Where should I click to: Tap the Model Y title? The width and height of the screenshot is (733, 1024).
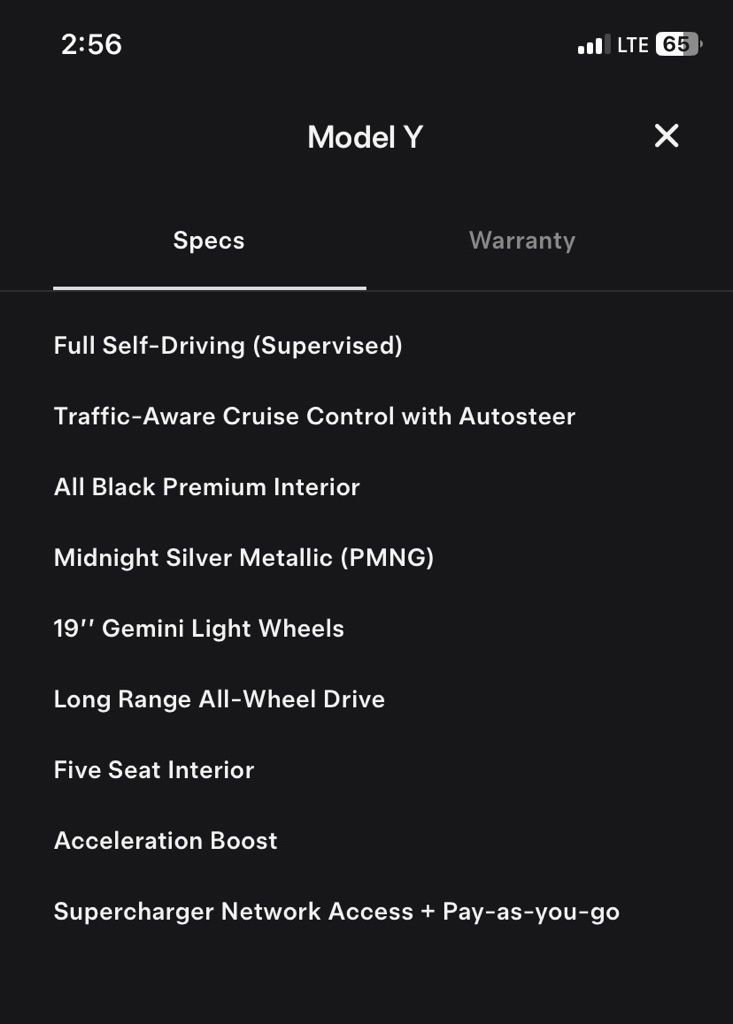[364, 136]
